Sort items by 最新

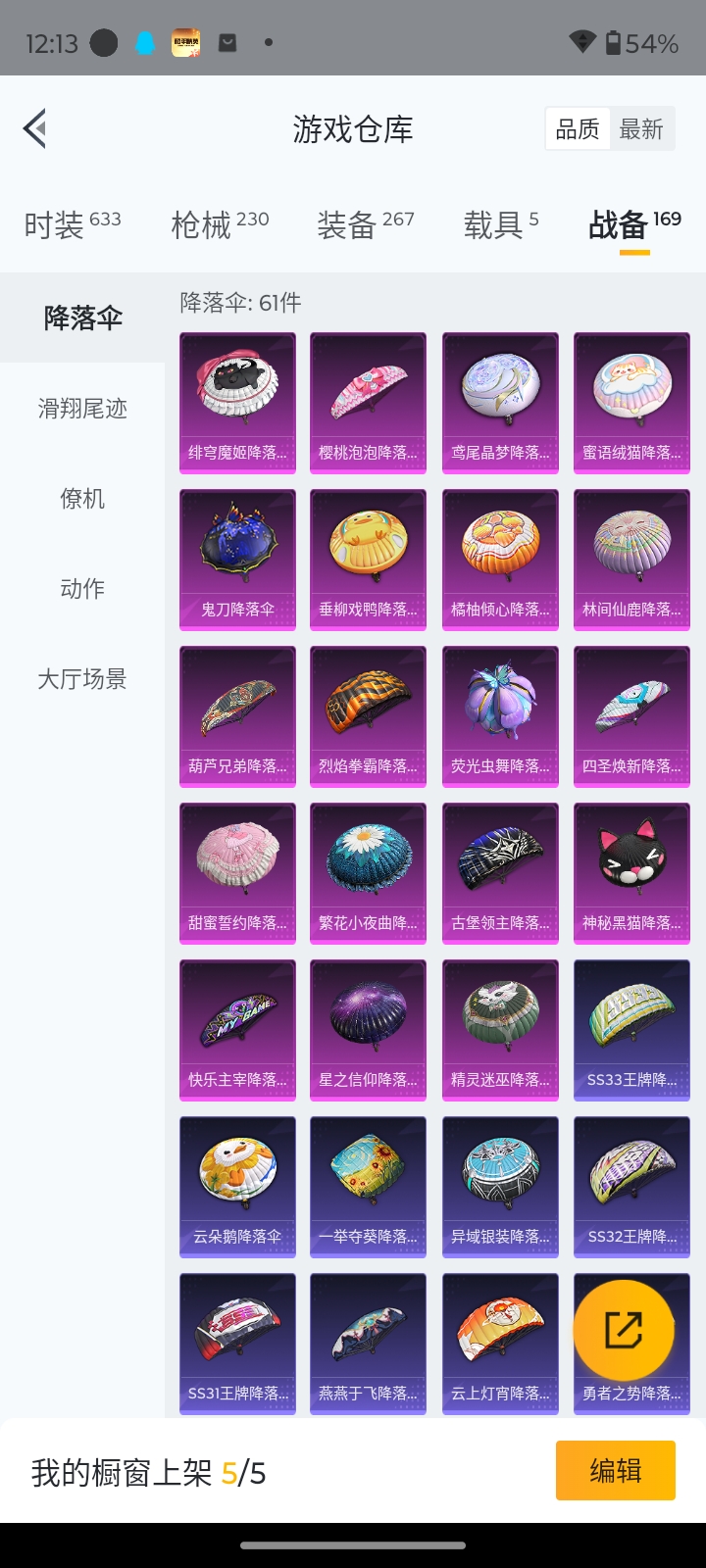pos(641,128)
